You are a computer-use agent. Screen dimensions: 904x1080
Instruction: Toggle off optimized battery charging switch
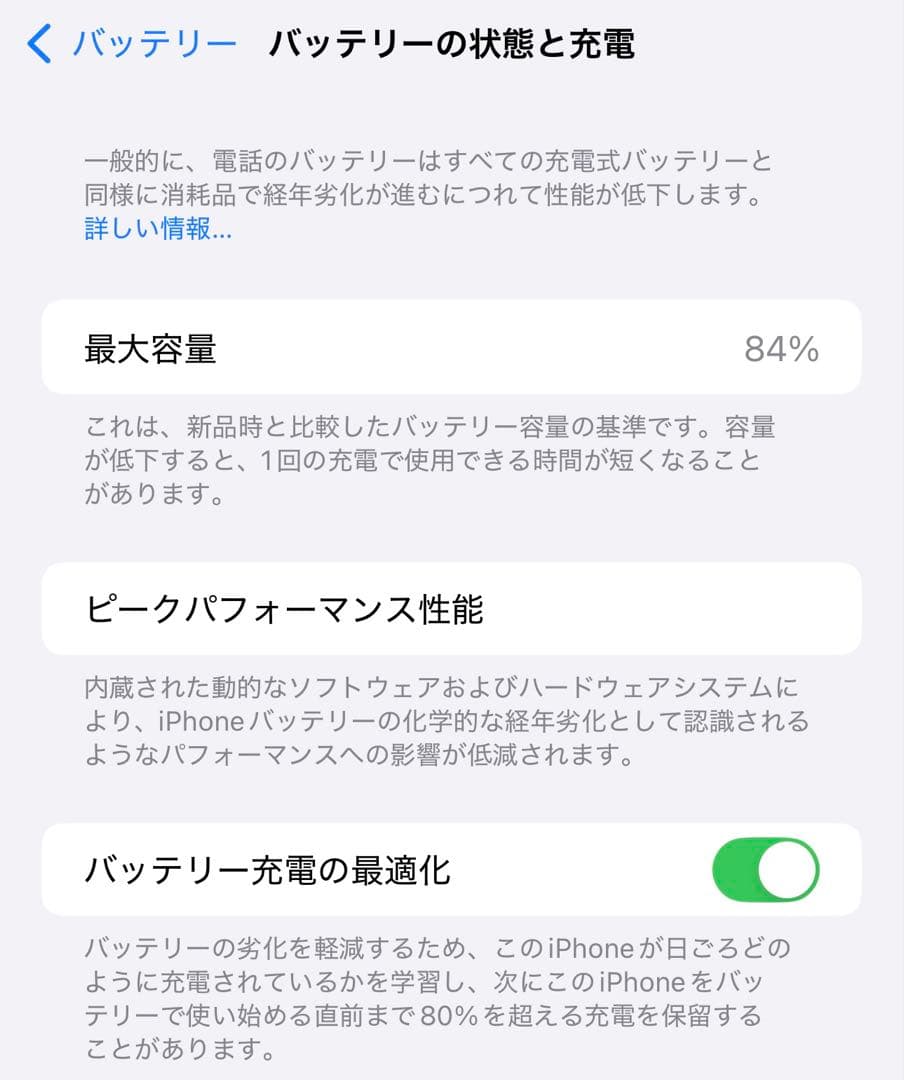click(x=768, y=870)
